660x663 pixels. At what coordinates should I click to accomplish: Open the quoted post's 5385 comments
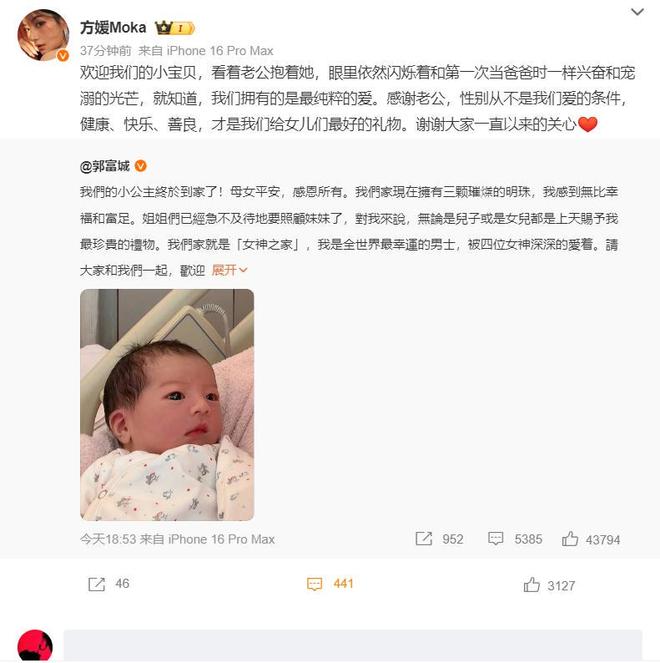(x=514, y=539)
